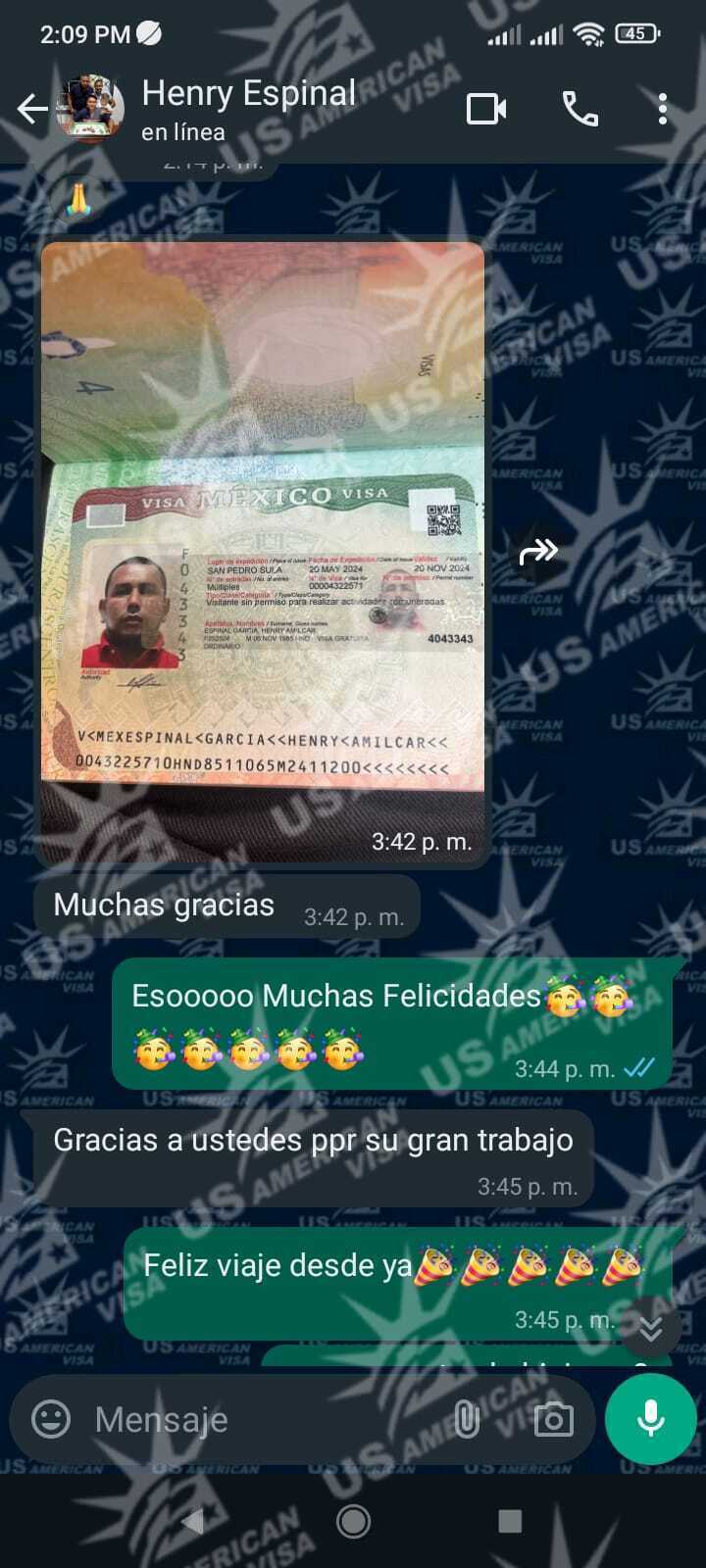This screenshot has height=1568, width=706.
Task: Tap the system home button
Action: point(353,1521)
